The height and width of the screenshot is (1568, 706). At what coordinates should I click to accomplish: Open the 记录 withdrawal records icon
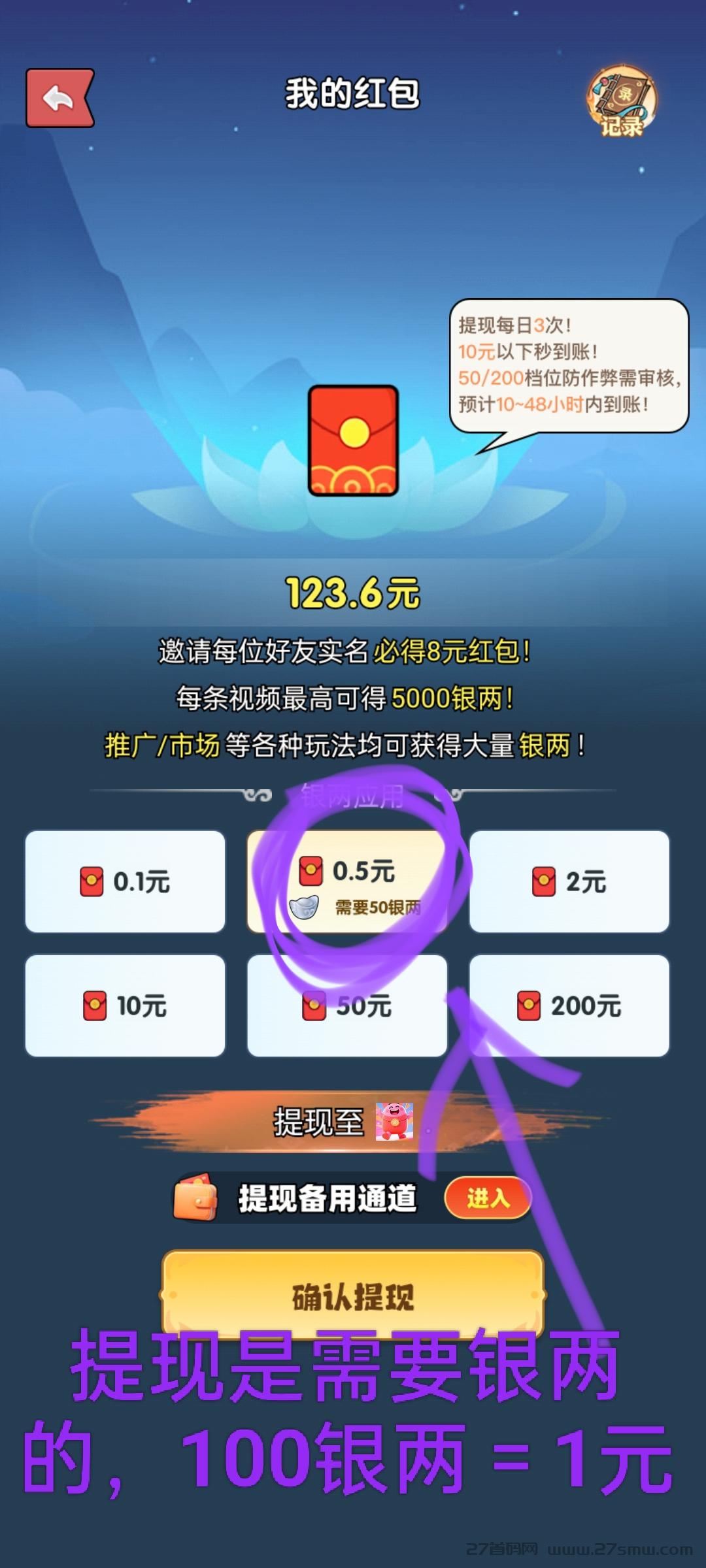tap(621, 101)
